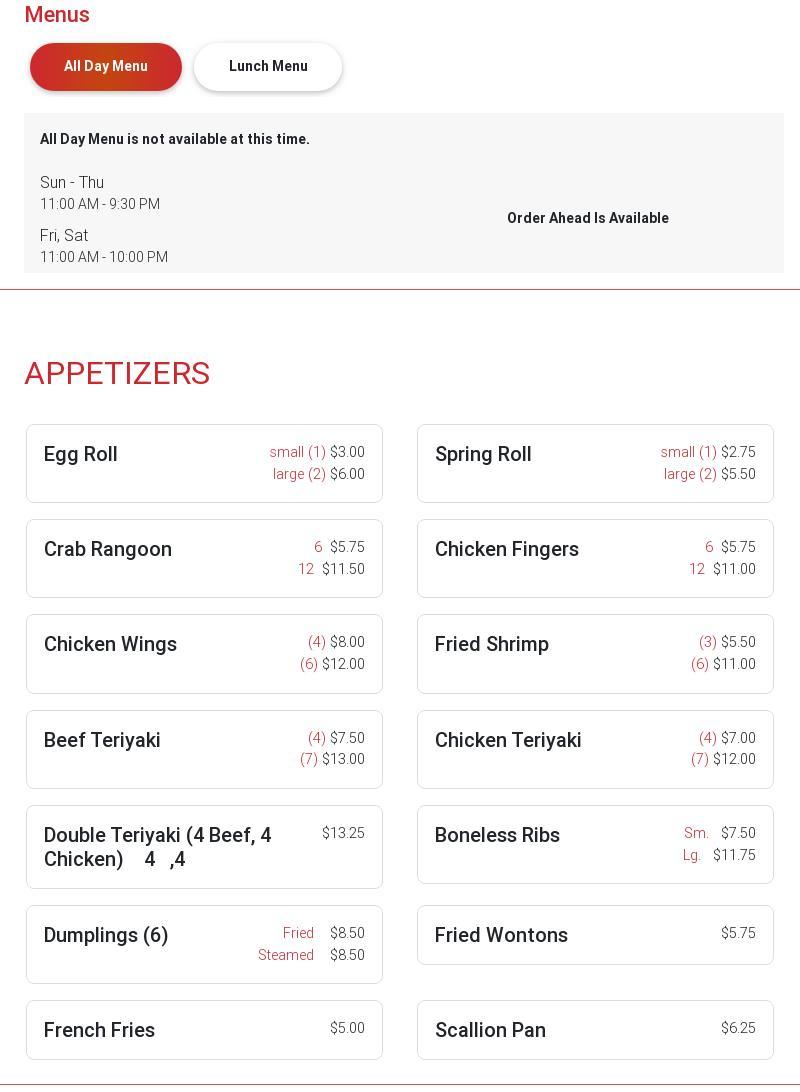Open the Double Teriyaki item

point(204,846)
